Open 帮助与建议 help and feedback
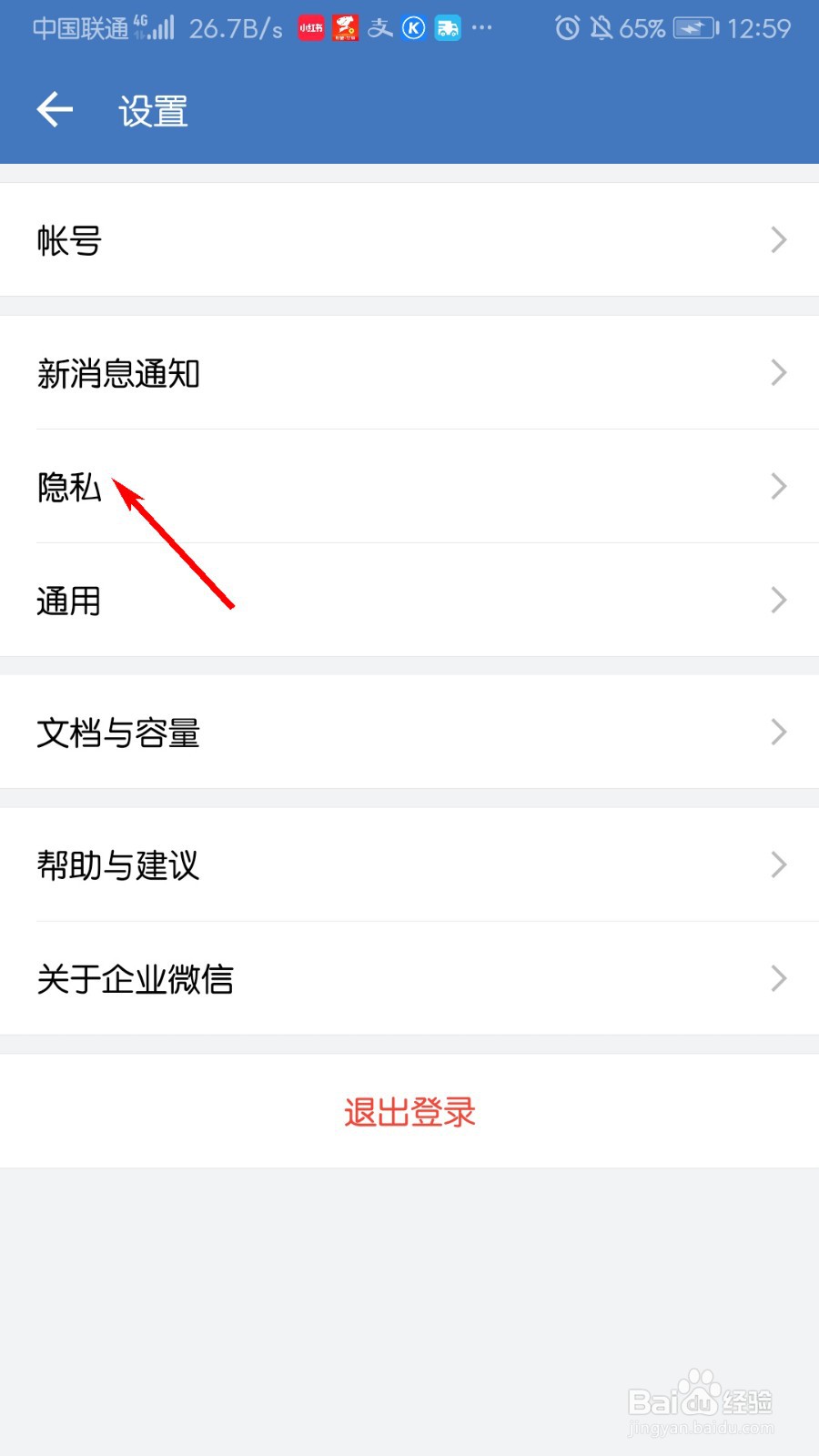 [x=409, y=864]
